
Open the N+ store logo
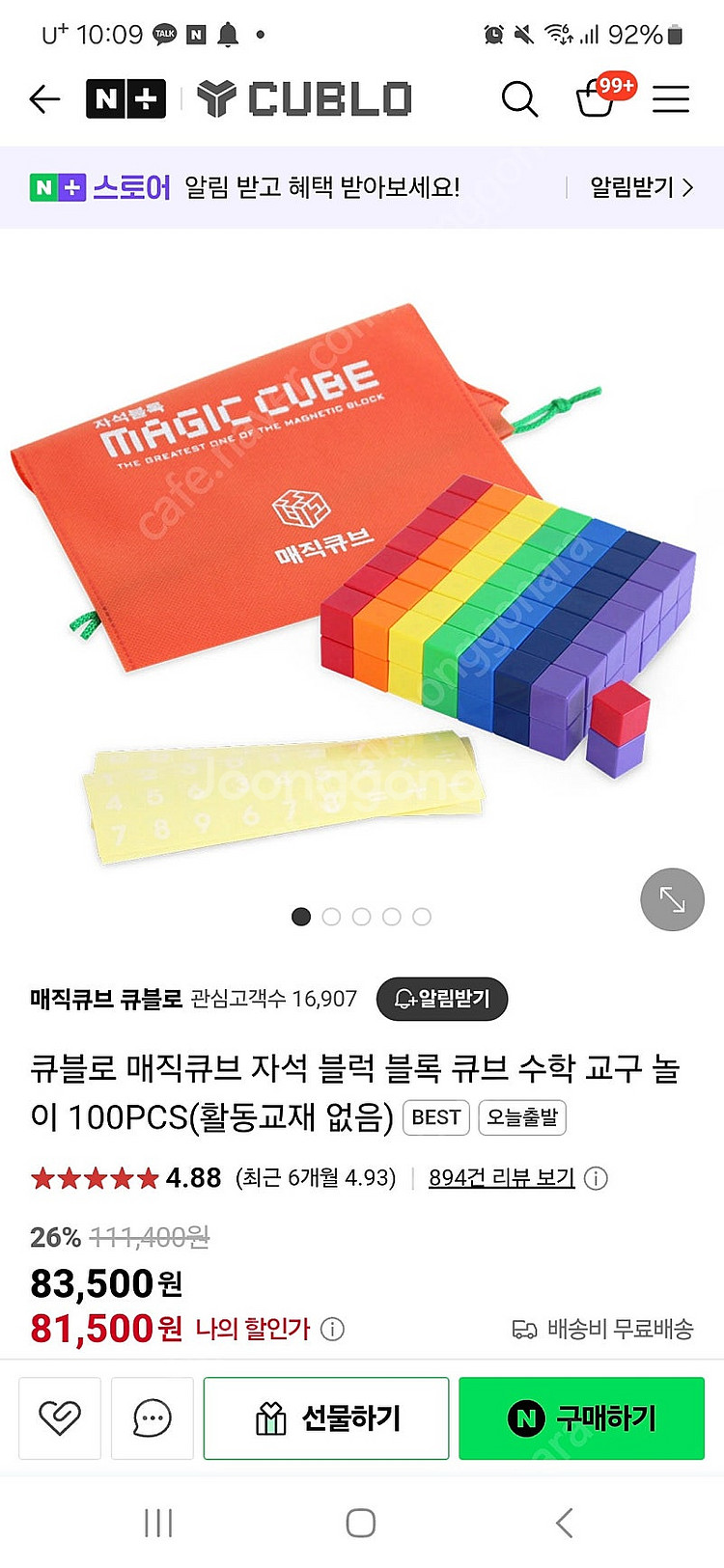[x=125, y=98]
